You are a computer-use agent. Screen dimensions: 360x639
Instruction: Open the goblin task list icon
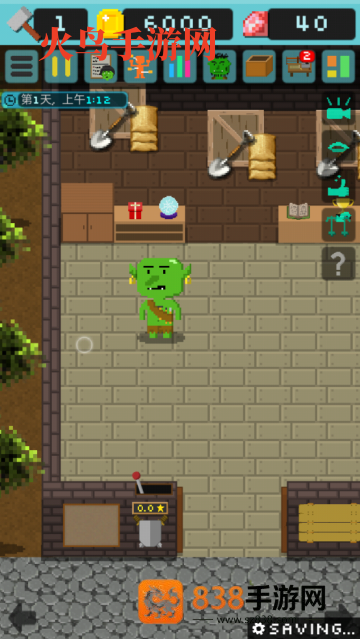click(x=101, y=66)
